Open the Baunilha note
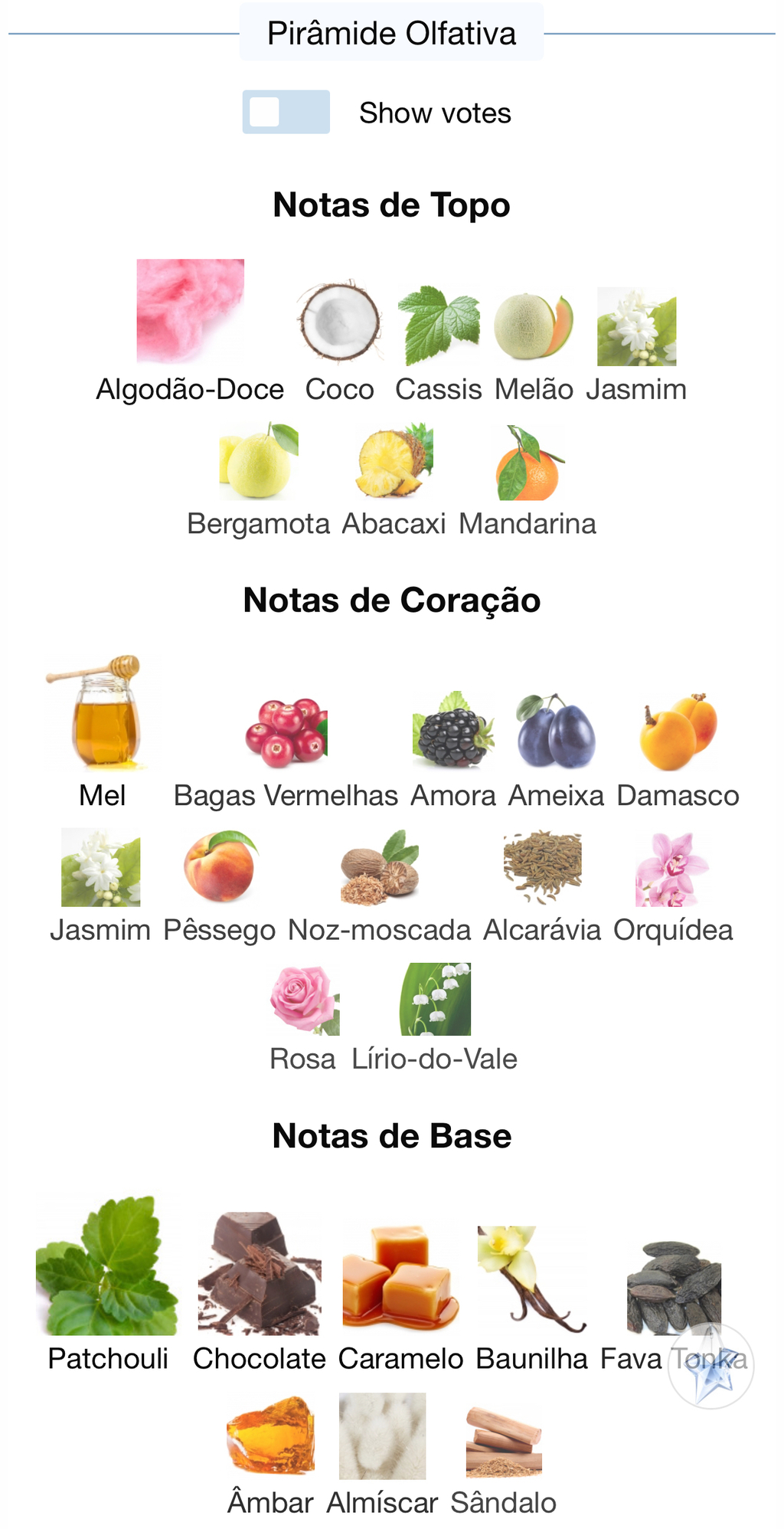Viewport: 784px width, 1529px height. point(531,1279)
